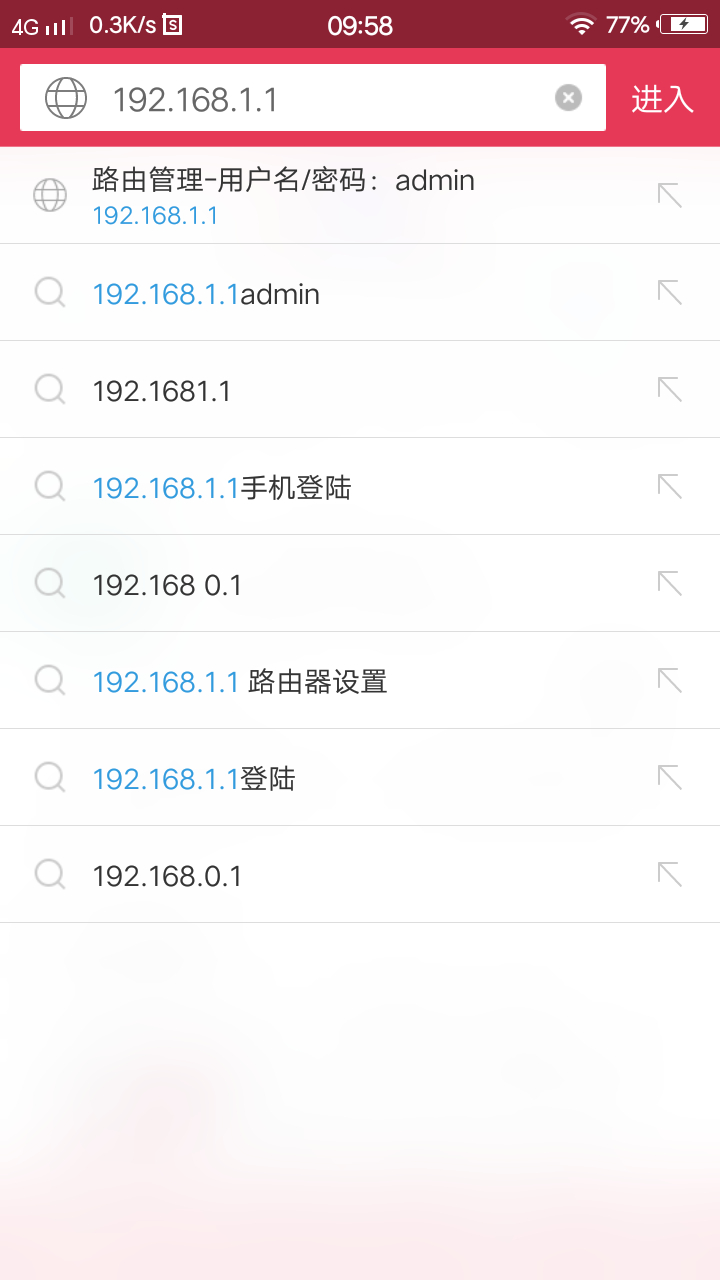Select the 192.1681.1 suggestion
Screen dimensions: 720x1280
300,390
